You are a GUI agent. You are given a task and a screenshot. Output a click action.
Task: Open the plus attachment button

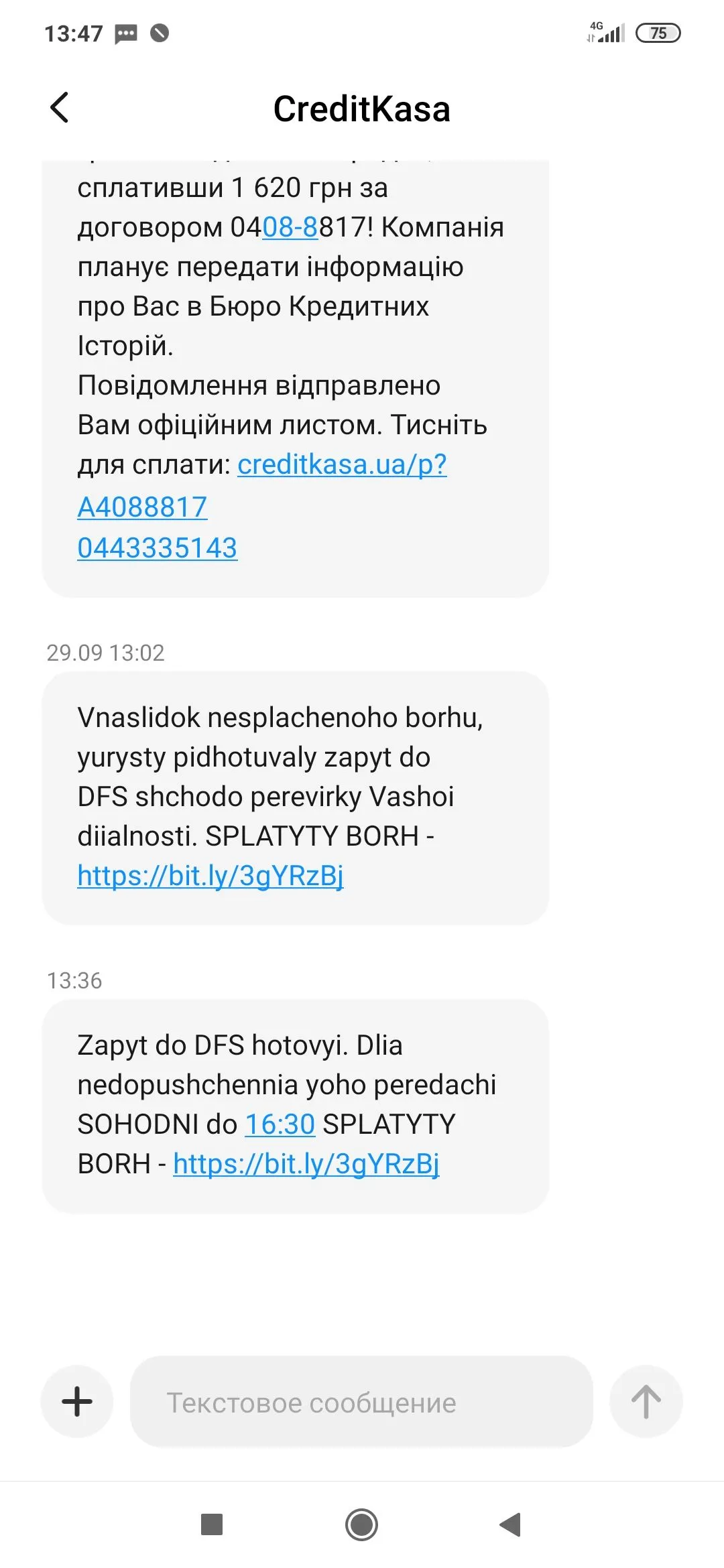point(77,1402)
